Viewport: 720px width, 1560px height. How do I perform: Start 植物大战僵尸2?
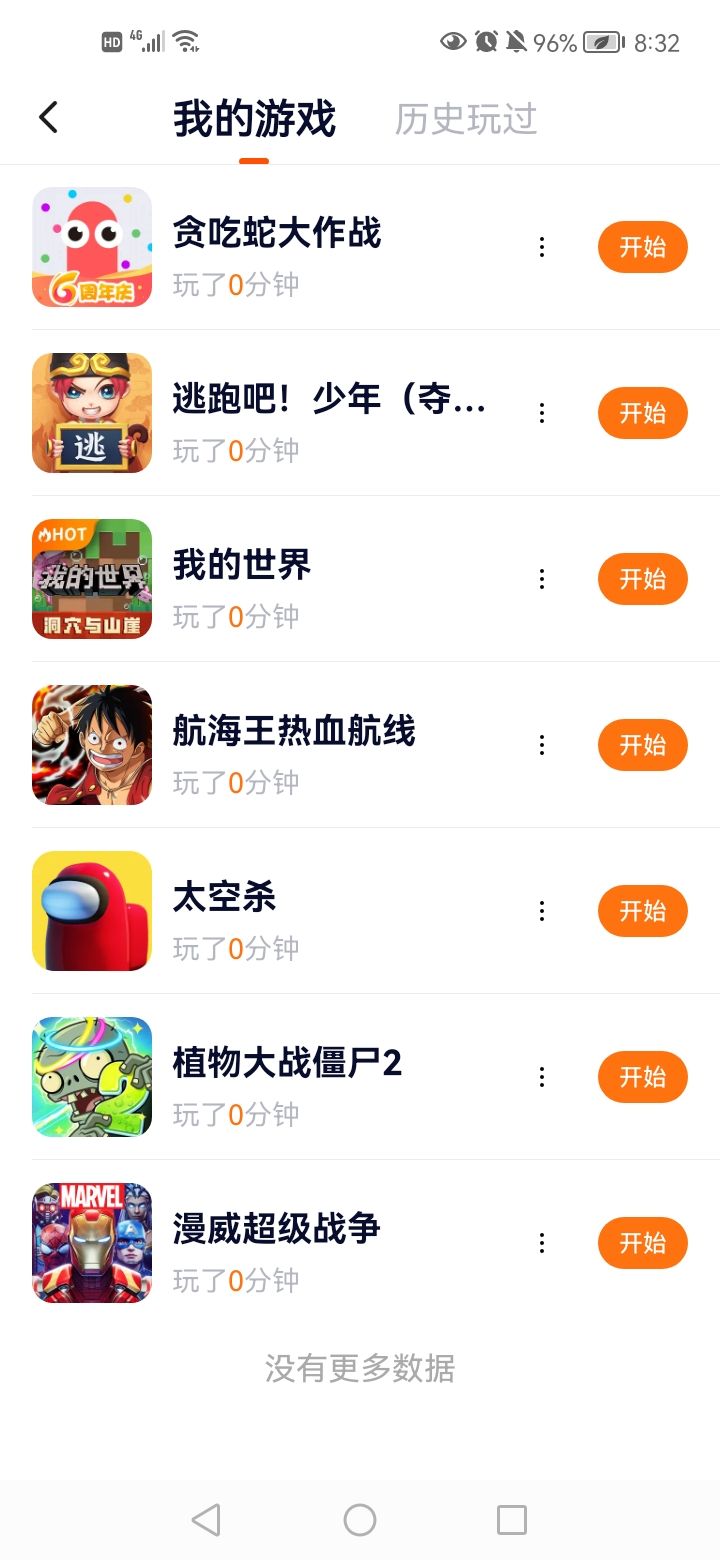(x=642, y=1077)
